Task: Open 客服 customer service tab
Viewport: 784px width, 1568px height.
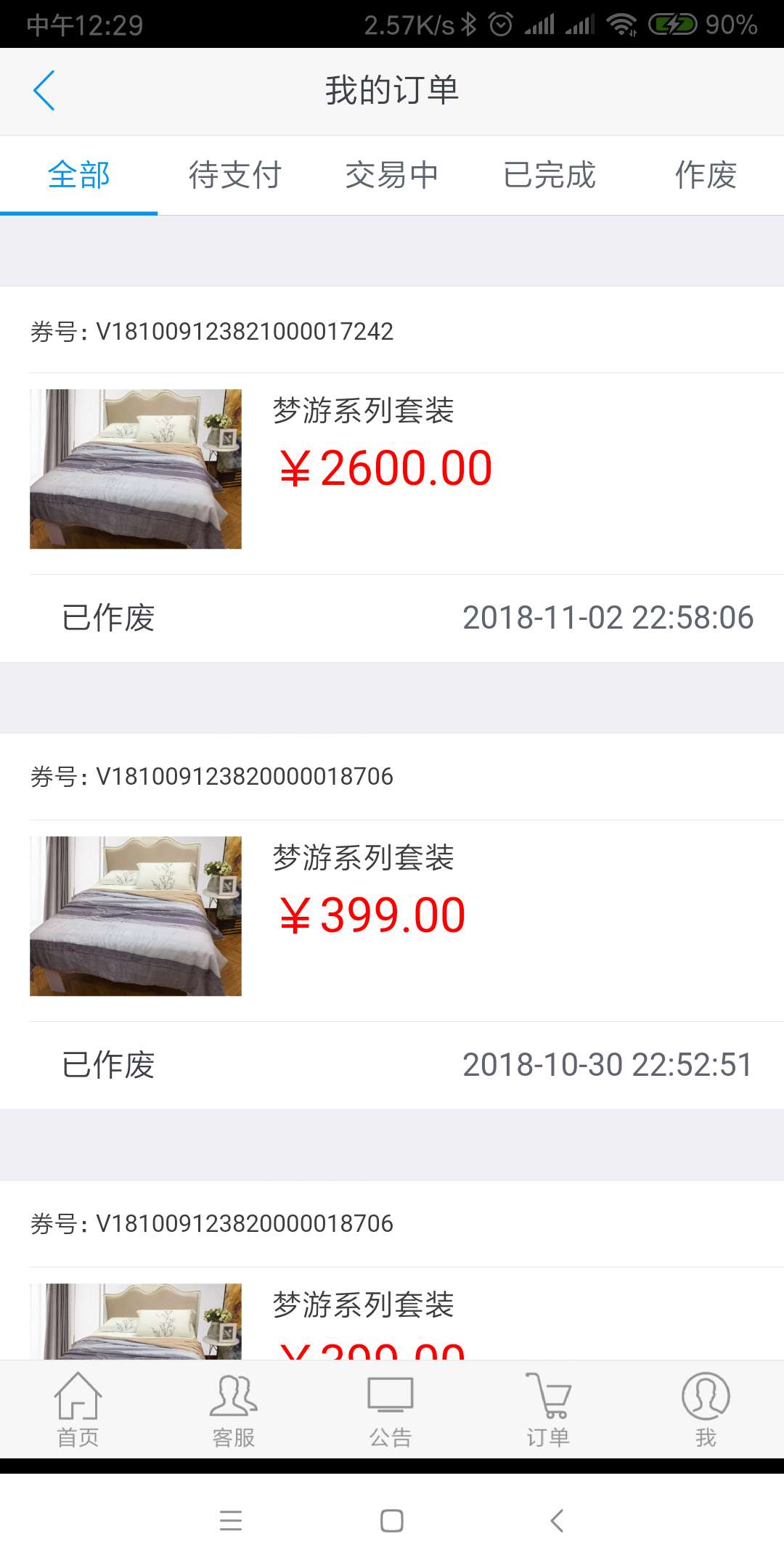Action: 234,1408
